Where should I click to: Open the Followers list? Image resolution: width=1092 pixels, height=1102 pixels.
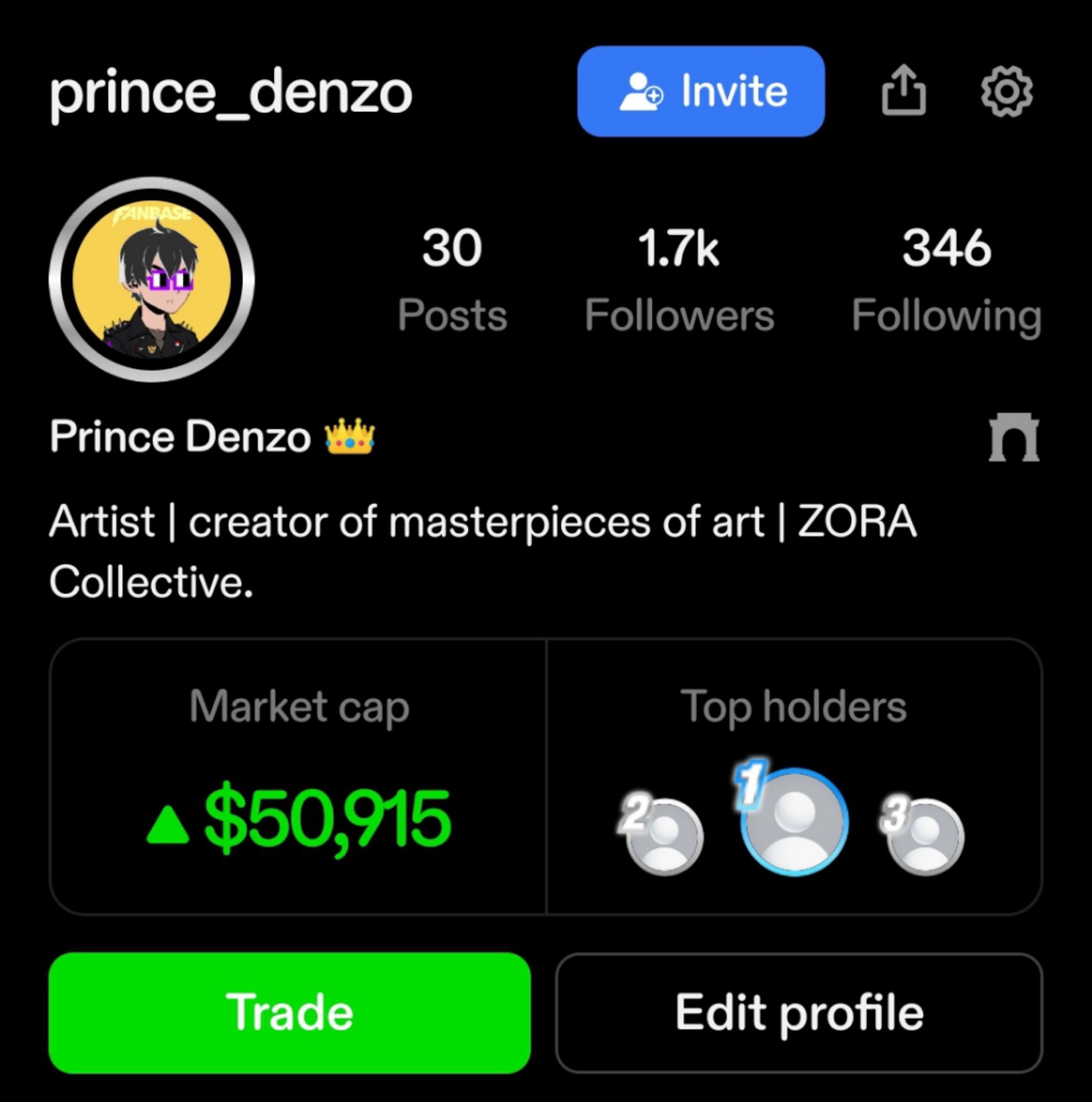point(679,279)
